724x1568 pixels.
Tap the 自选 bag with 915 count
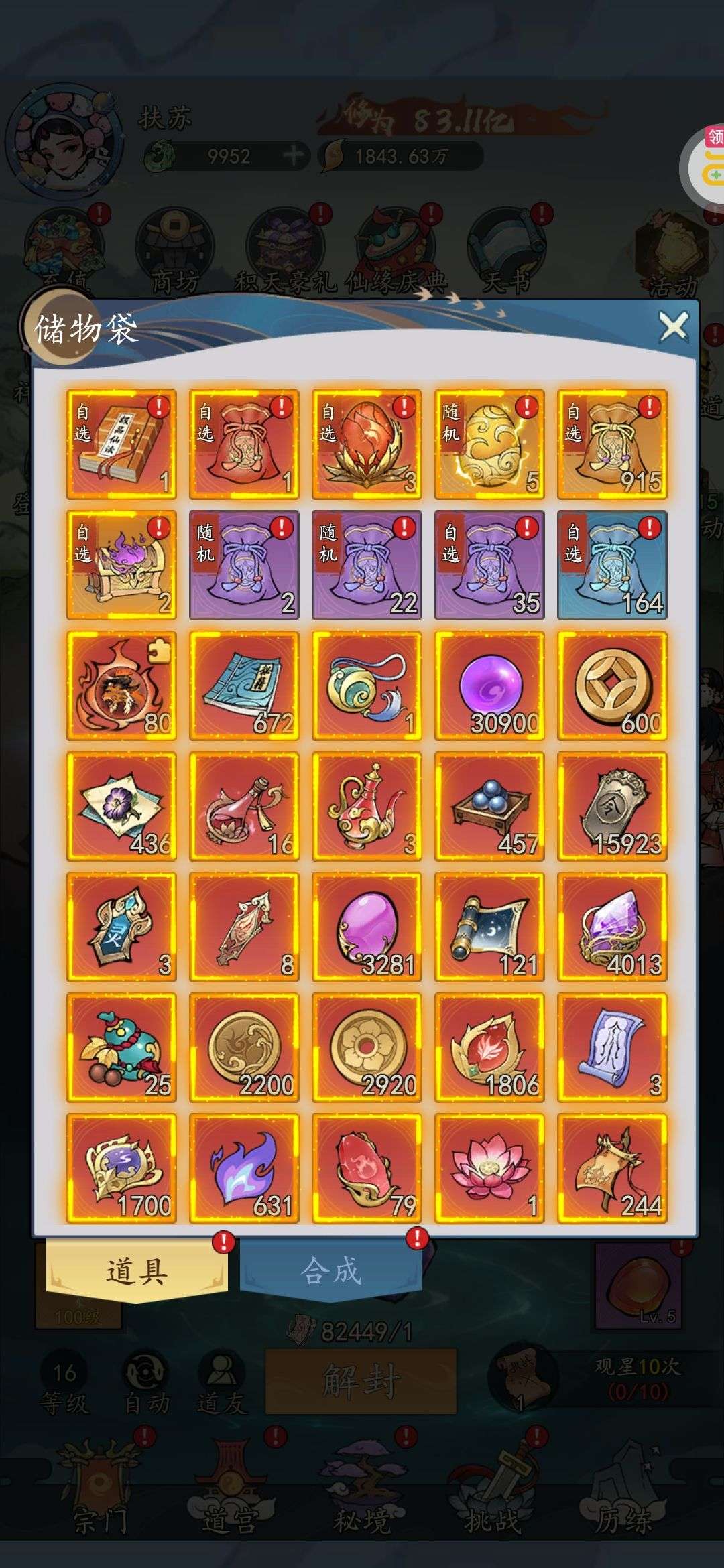[x=612, y=444]
